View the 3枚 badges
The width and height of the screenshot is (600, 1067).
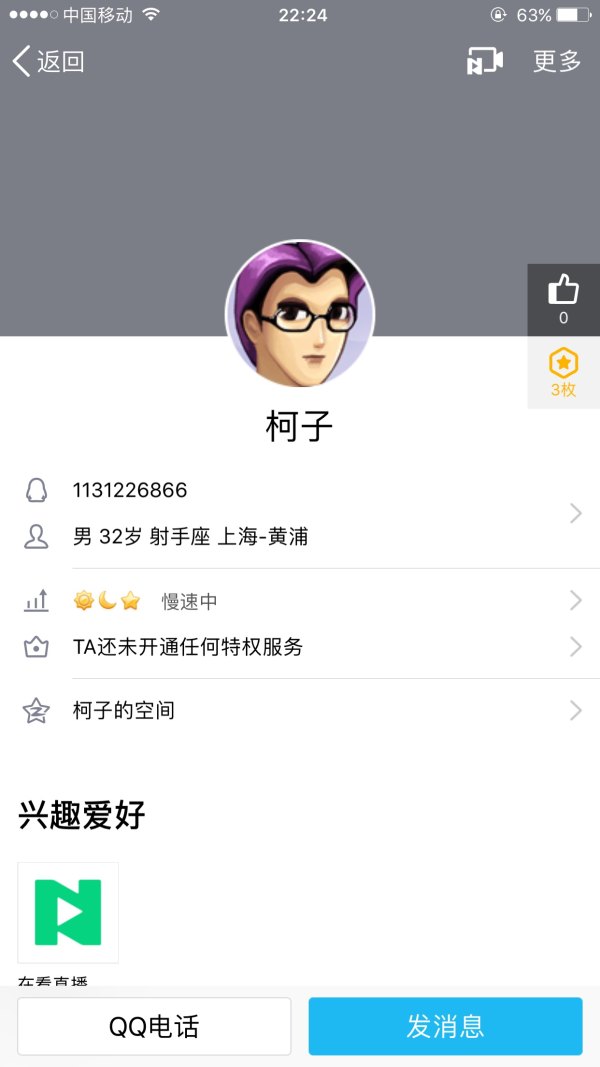click(x=563, y=372)
